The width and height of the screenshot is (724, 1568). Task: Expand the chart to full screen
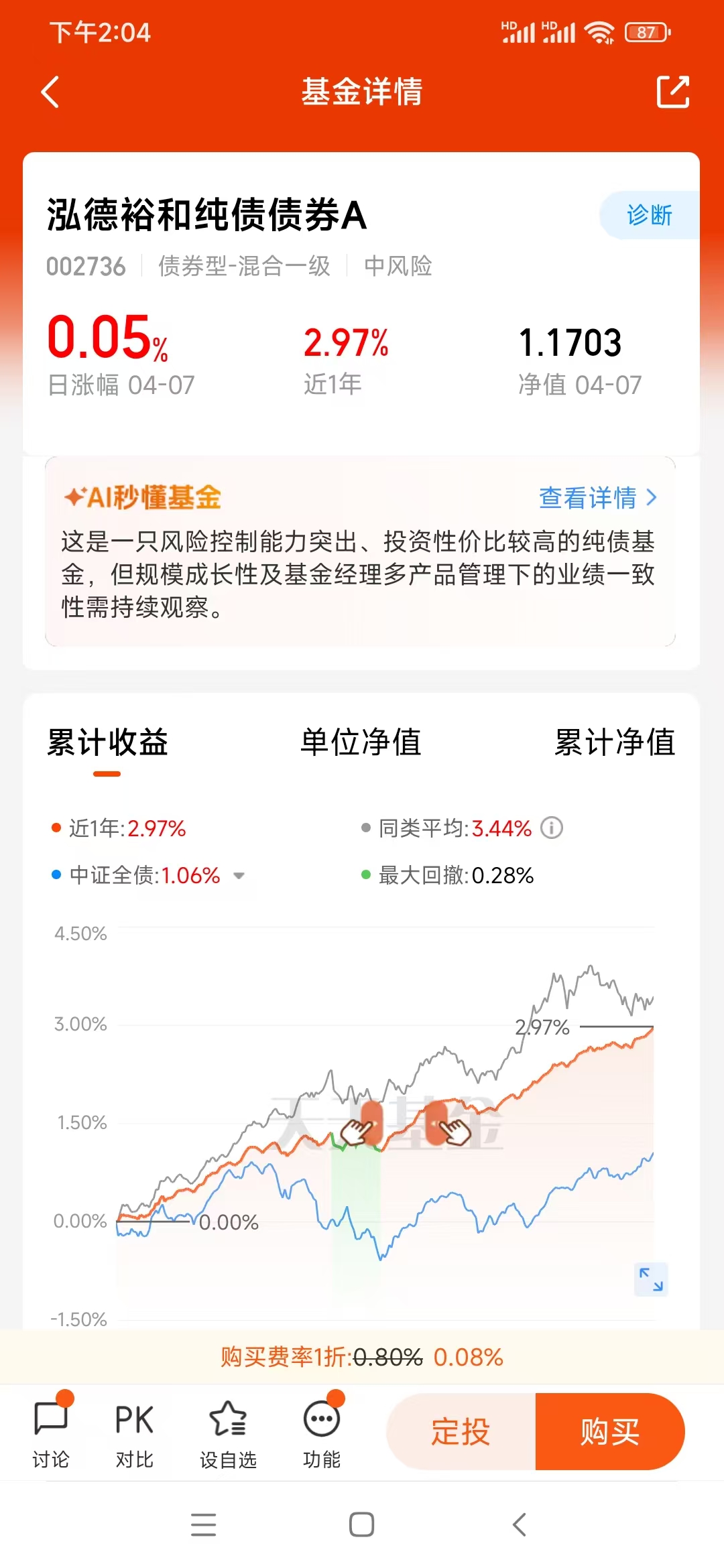[651, 1279]
